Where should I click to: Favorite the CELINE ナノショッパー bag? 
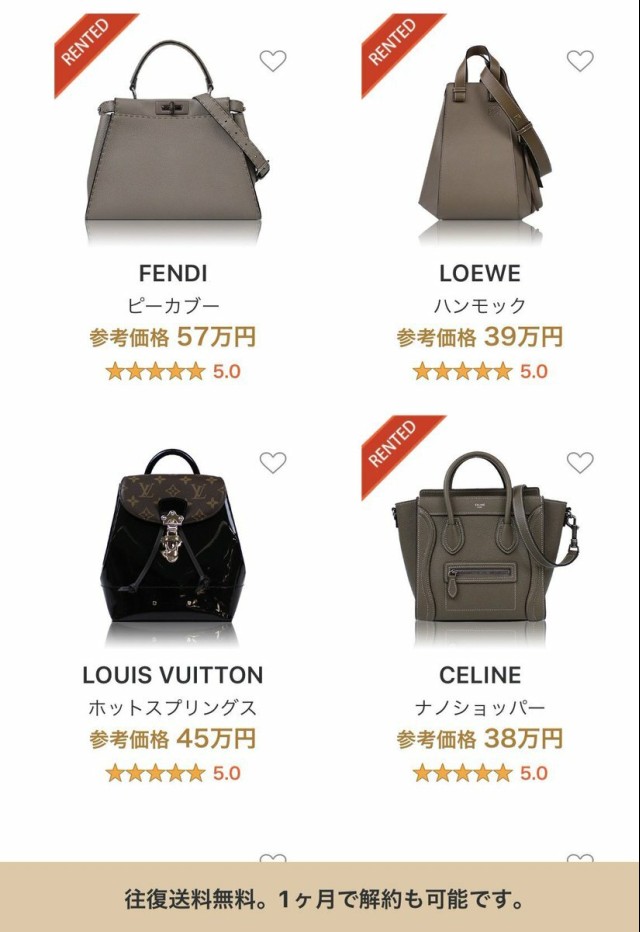coord(580,462)
